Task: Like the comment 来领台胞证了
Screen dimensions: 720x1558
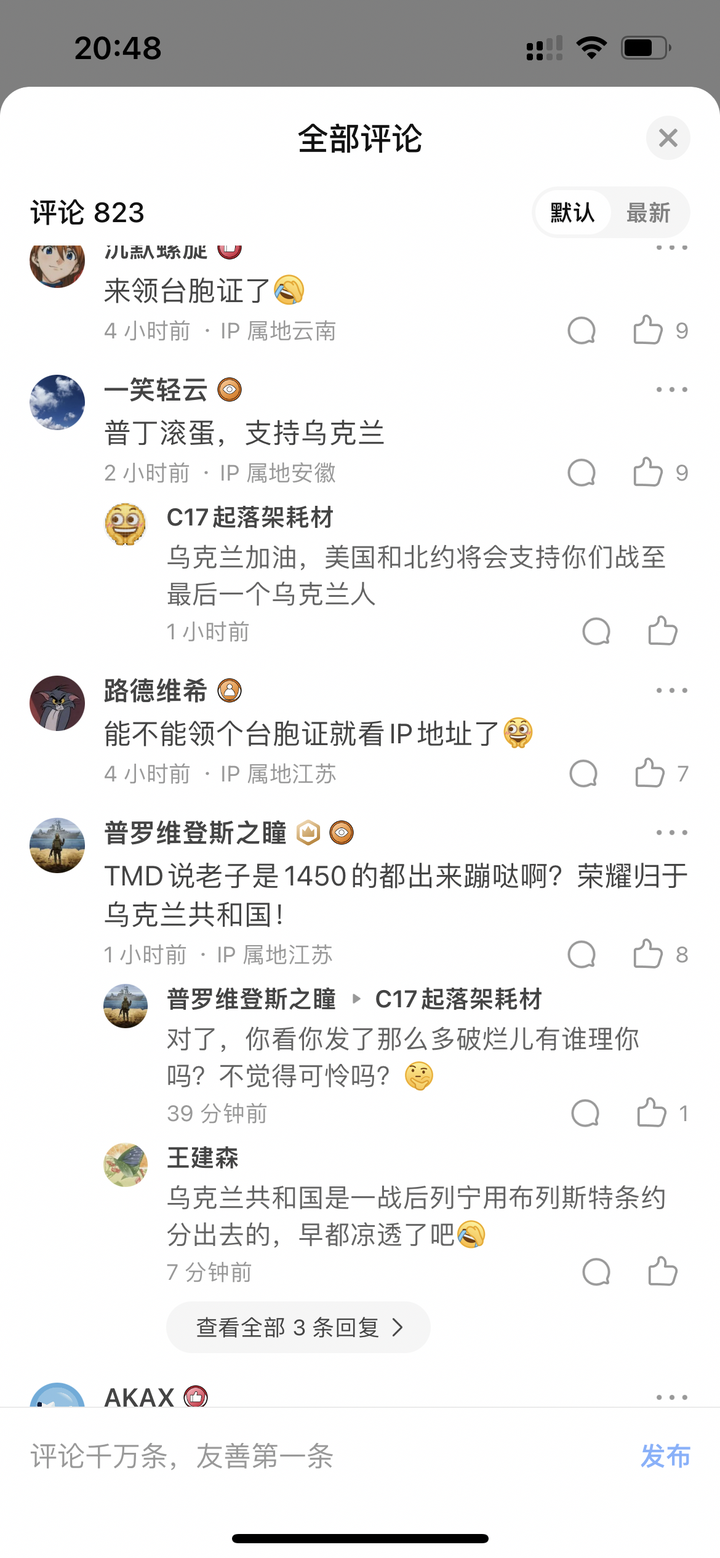Action: pos(648,330)
